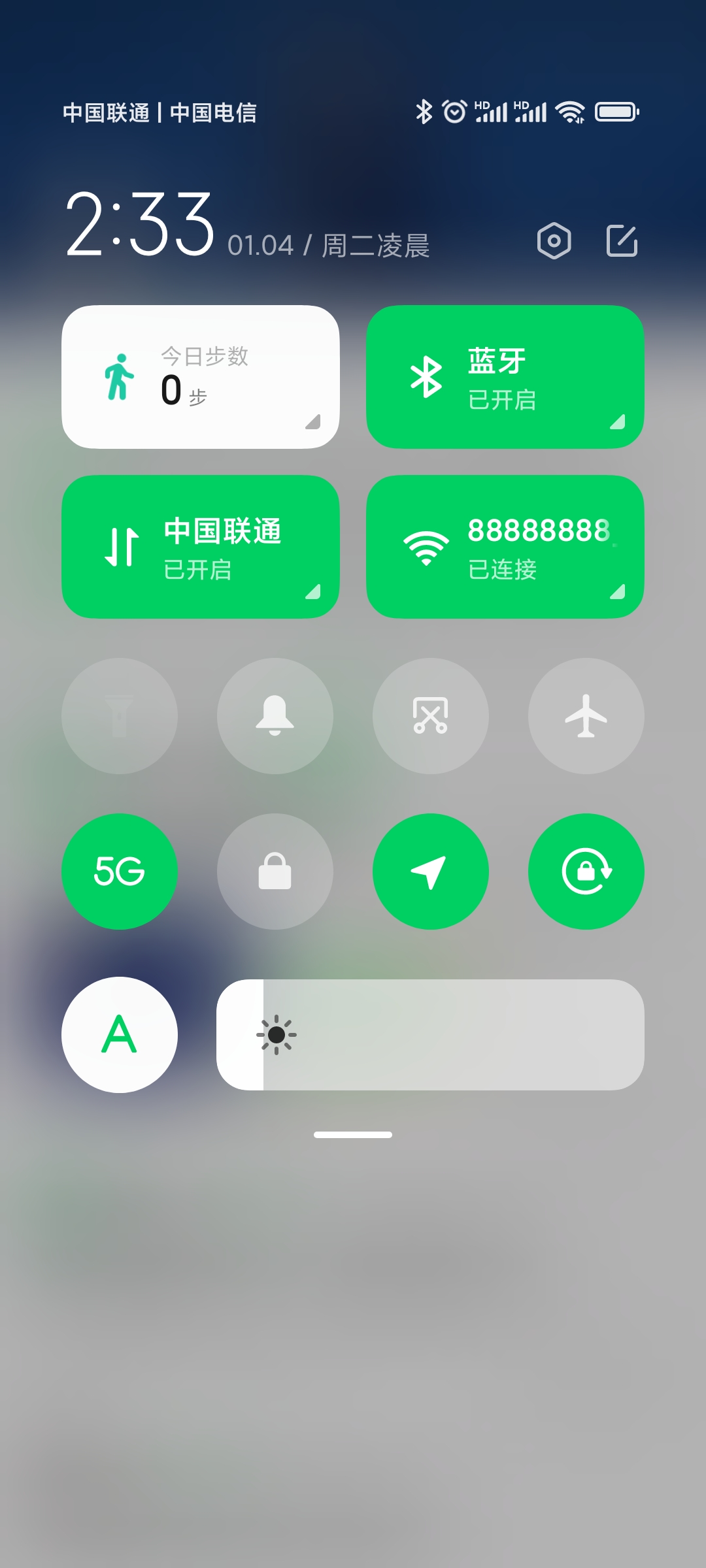This screenshot has width=706, height=1568.
Task: Turn off the 蓝牙 Bluetooth tile
Action: 505,377
